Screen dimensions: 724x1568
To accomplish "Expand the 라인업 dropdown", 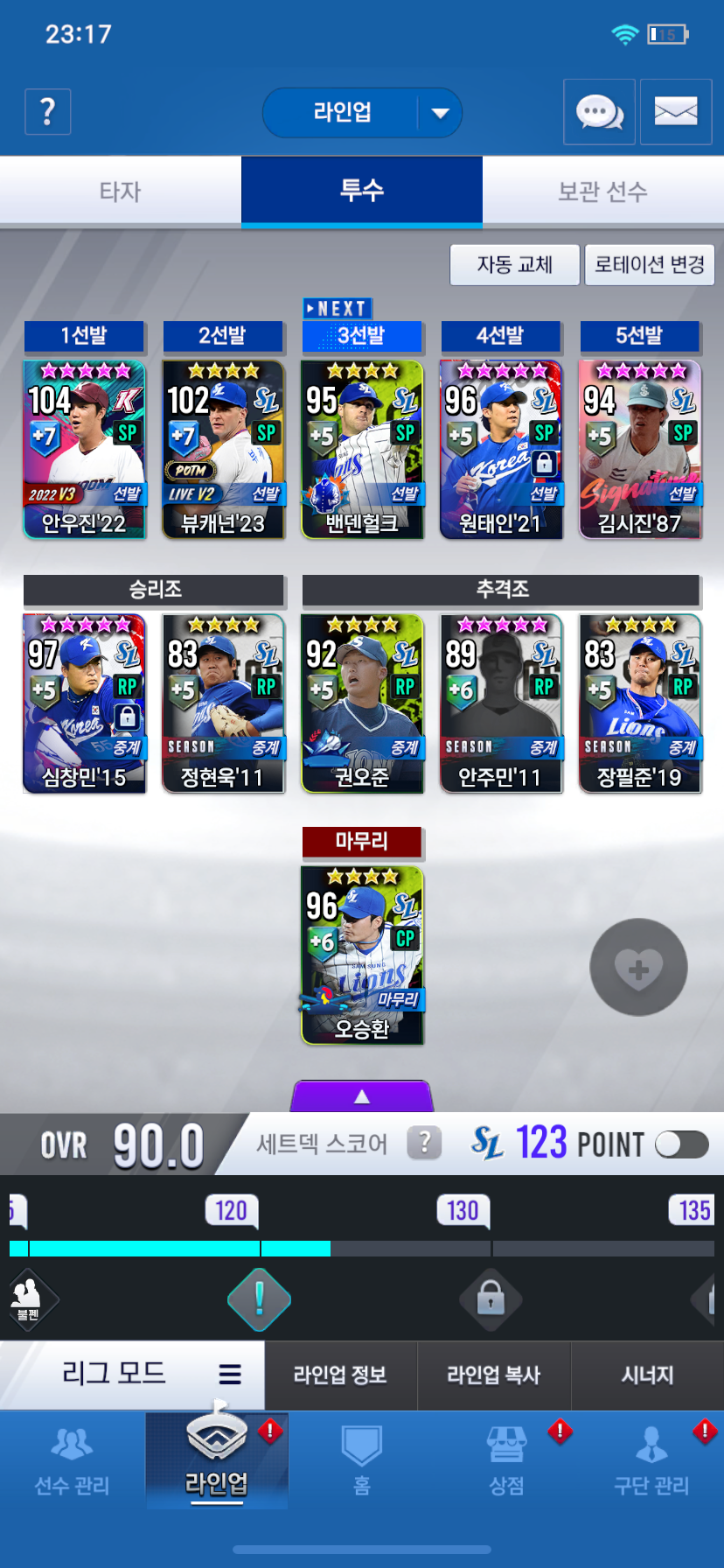I will click(x=362, y=113).
